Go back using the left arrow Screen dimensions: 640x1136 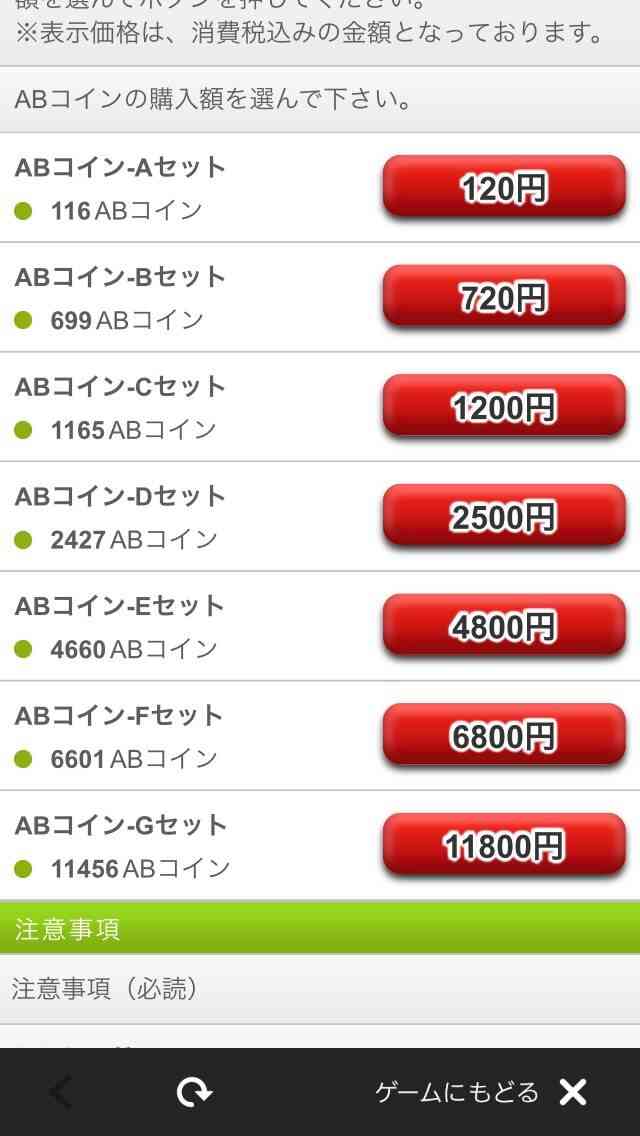point(61,1092)
